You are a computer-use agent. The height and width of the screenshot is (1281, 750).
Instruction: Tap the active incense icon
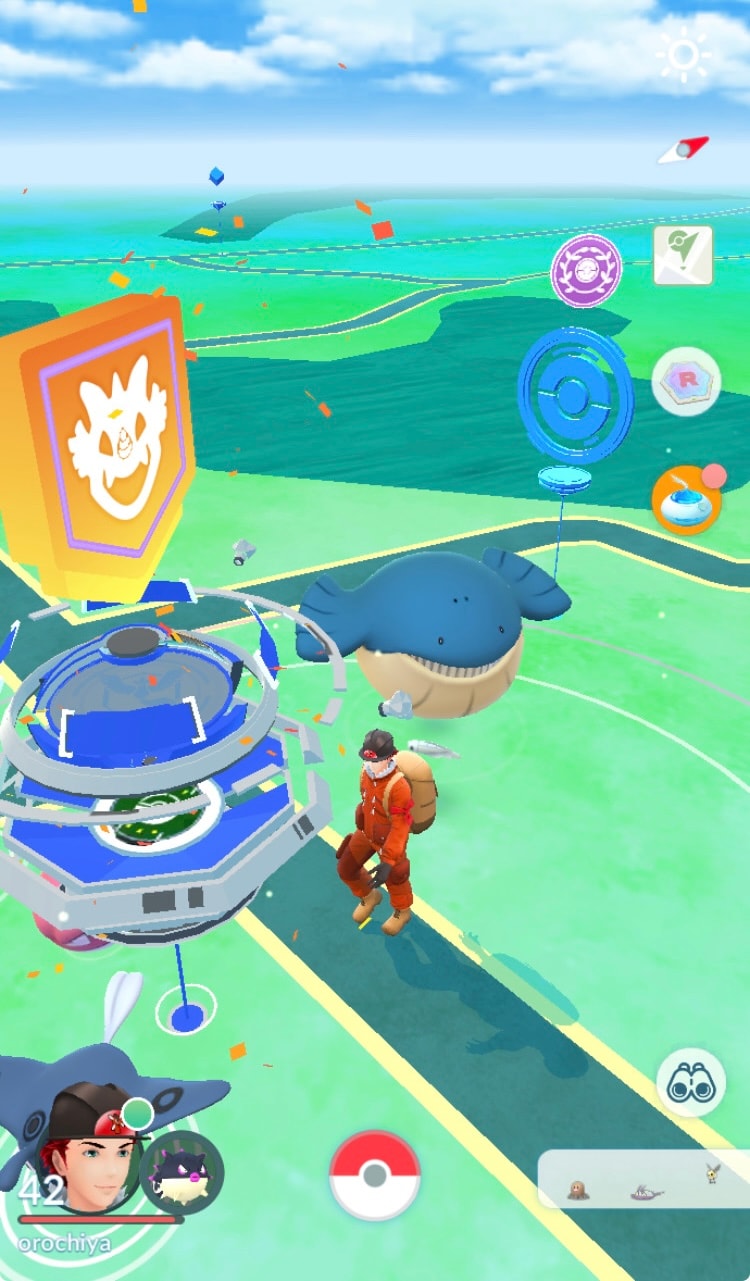(x=686, y=500)
